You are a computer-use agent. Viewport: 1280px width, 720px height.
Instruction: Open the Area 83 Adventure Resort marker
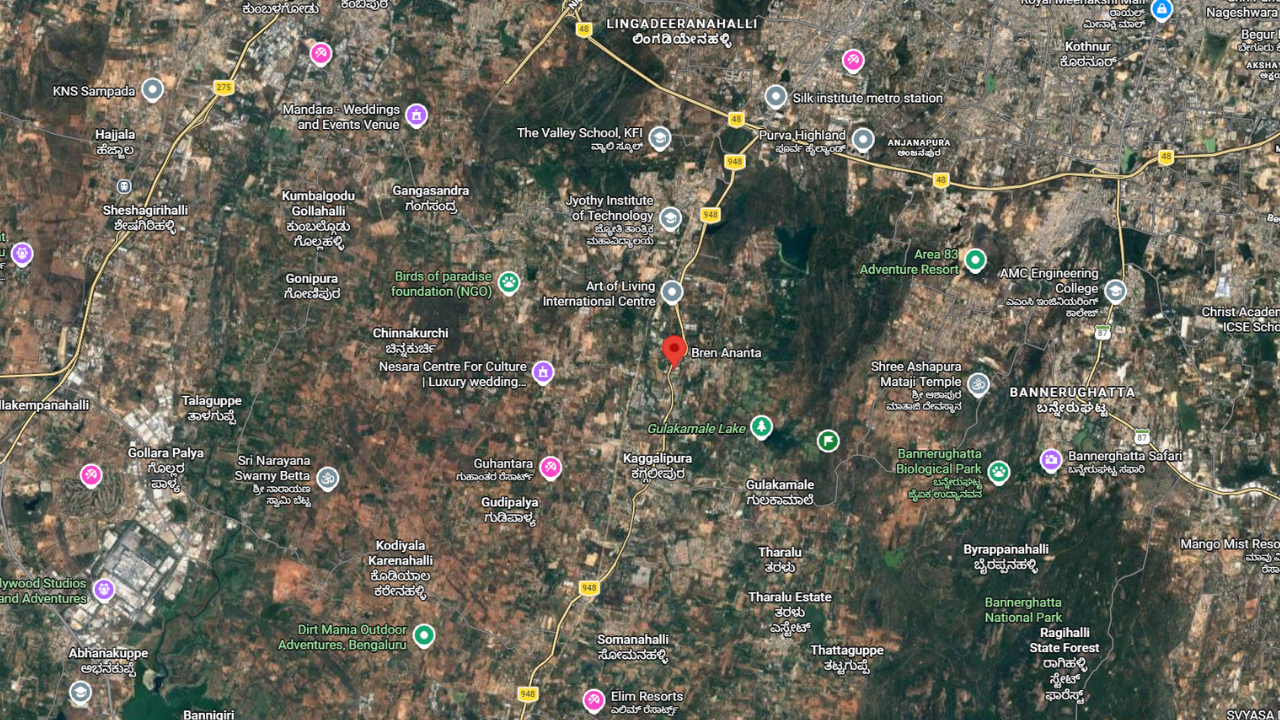(x=975, y=261)
